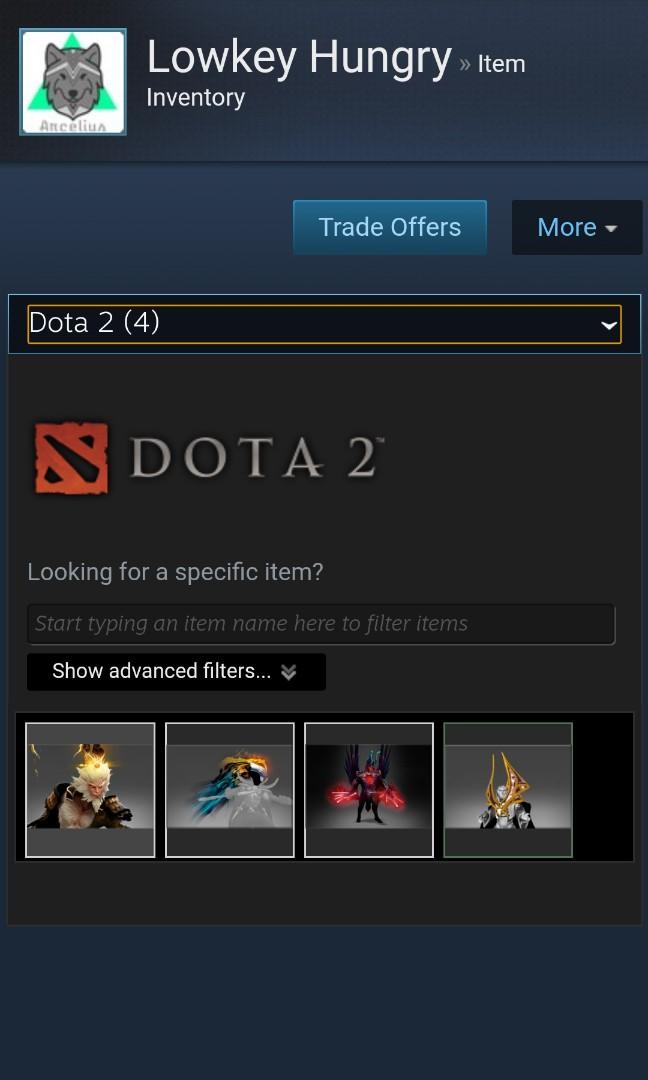Go to Lowkey Hungry profile name link
The width and height of the screenshot is (648, 1080).
[x=298, y=57]
